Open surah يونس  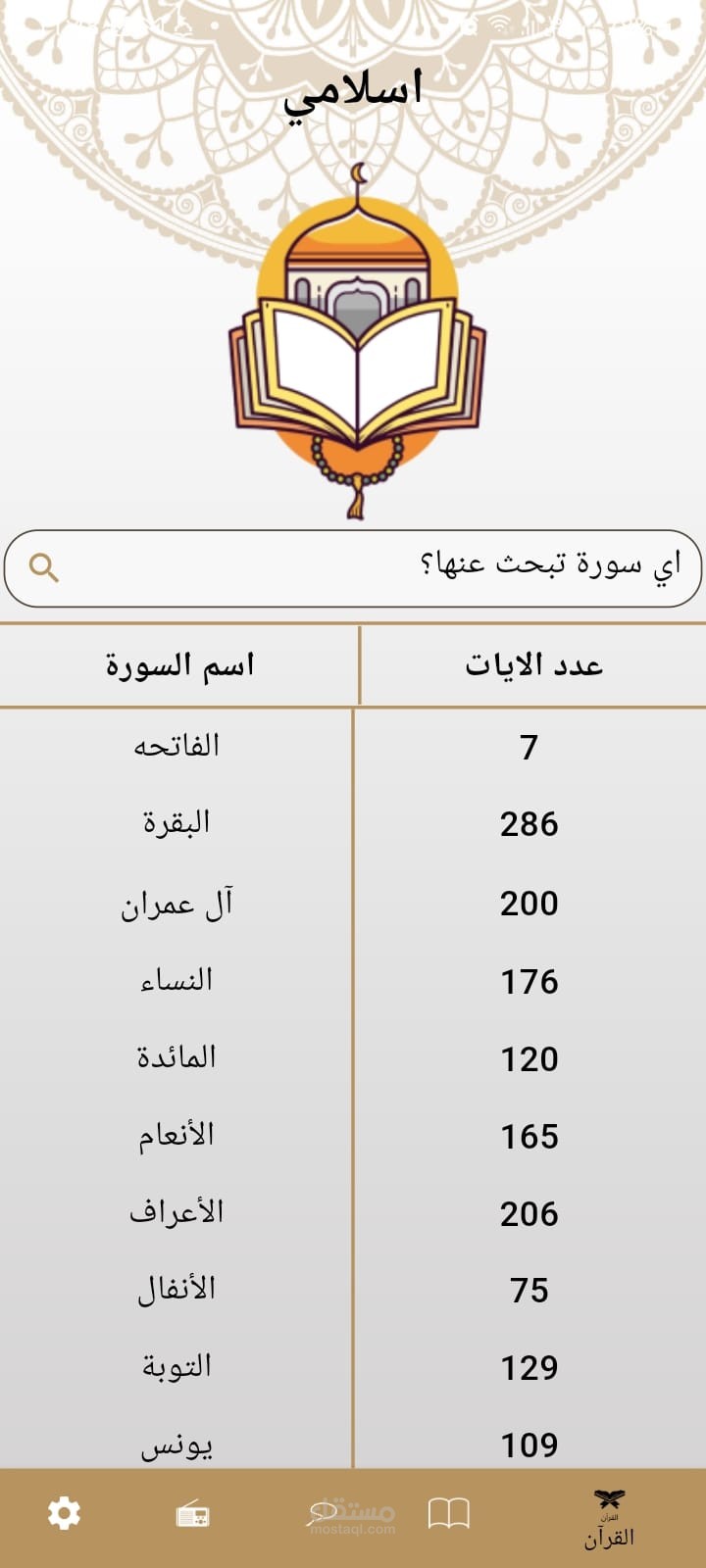point(176,1445)
